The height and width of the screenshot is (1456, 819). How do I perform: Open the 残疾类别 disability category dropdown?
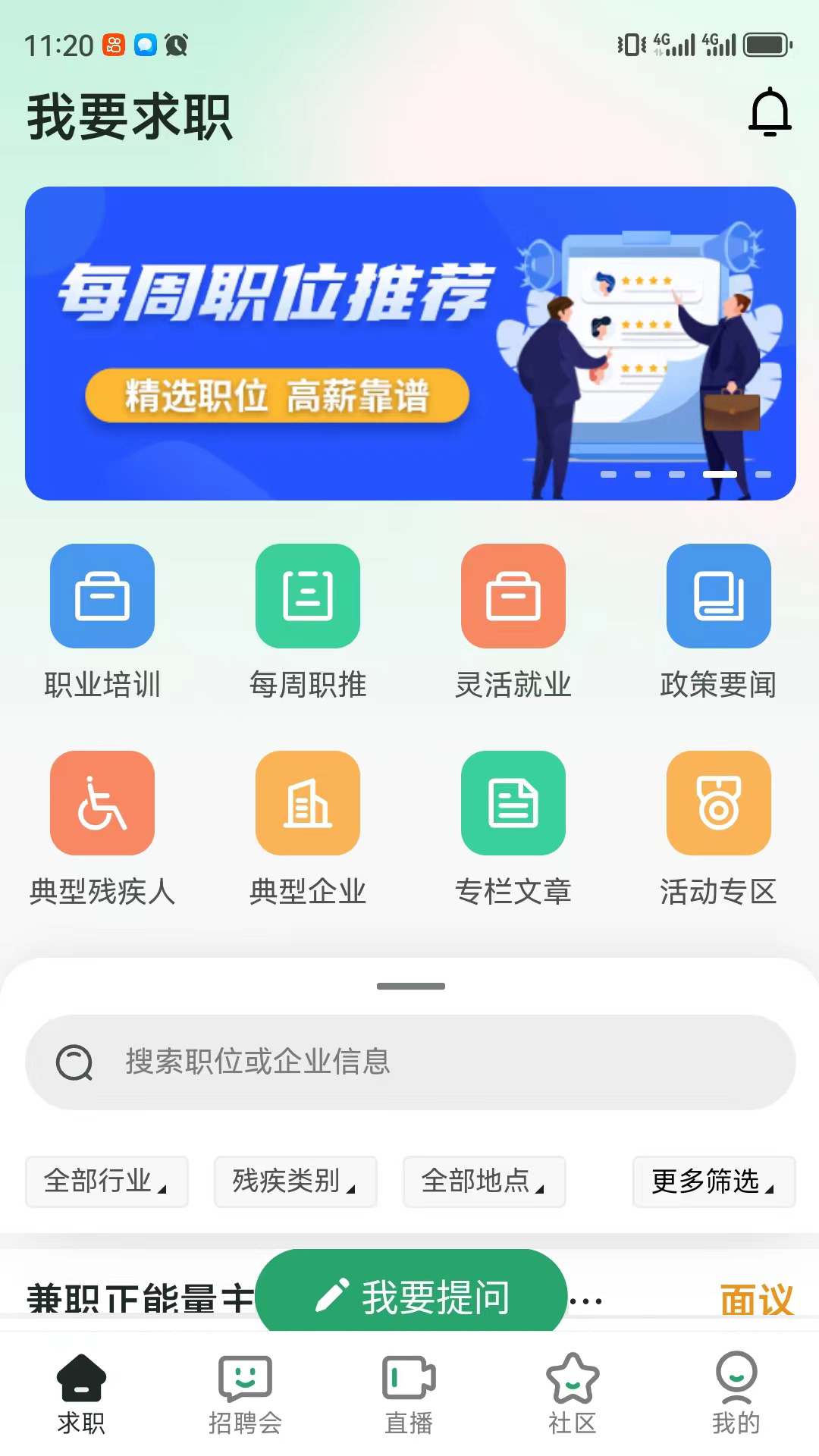coord(295,1182)
